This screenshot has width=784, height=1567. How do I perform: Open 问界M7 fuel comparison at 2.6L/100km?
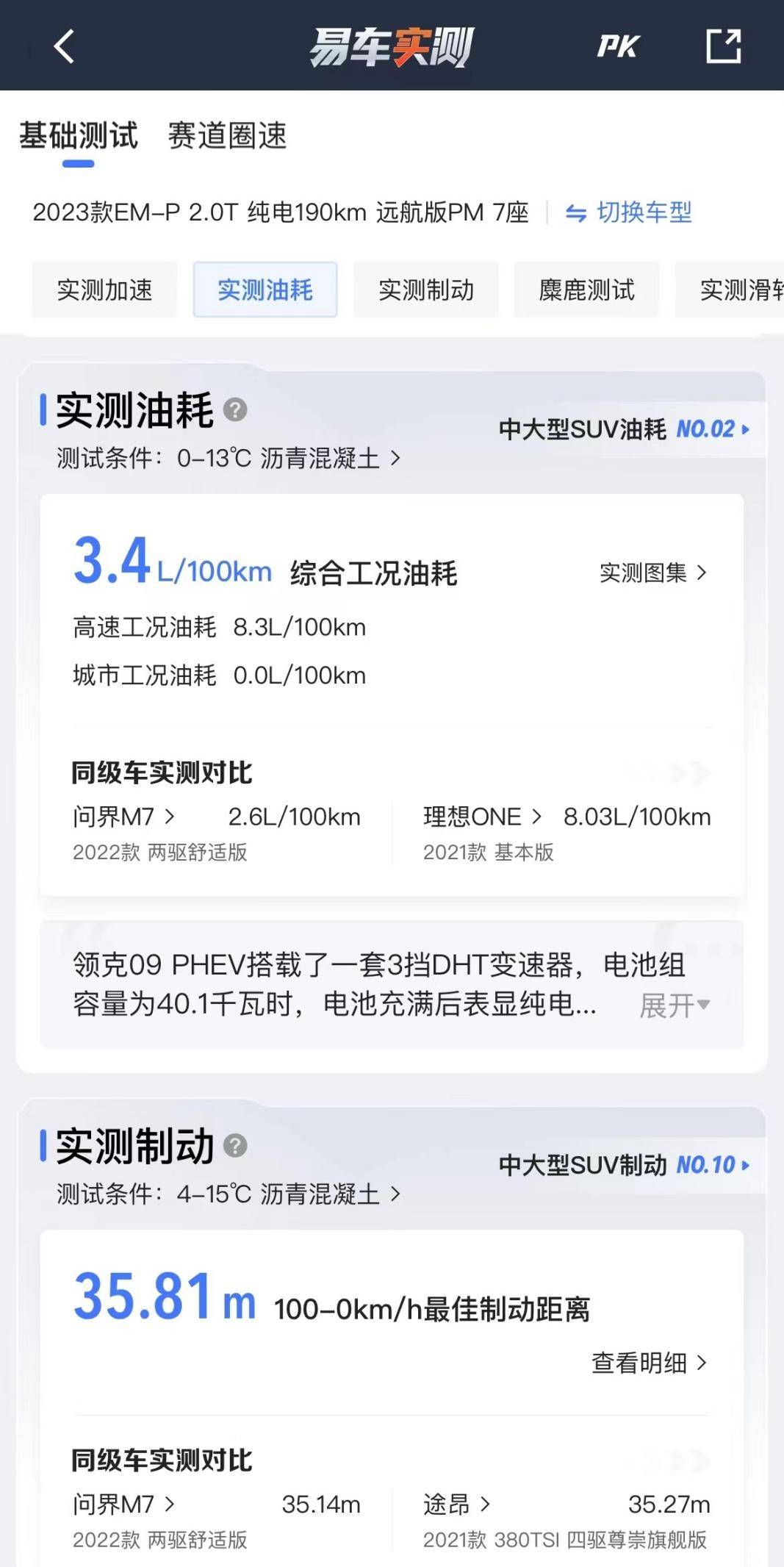(x=125, y=817)
